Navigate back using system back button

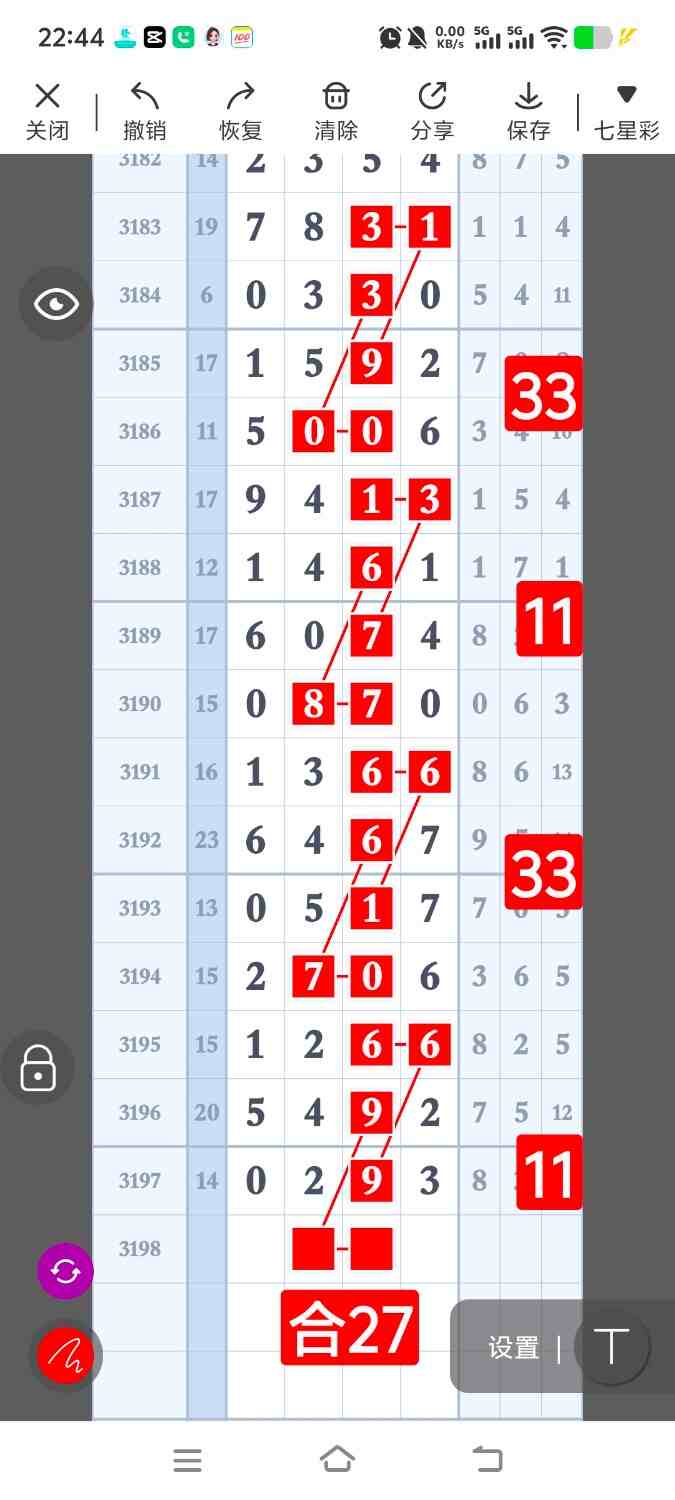point(487,1460)
